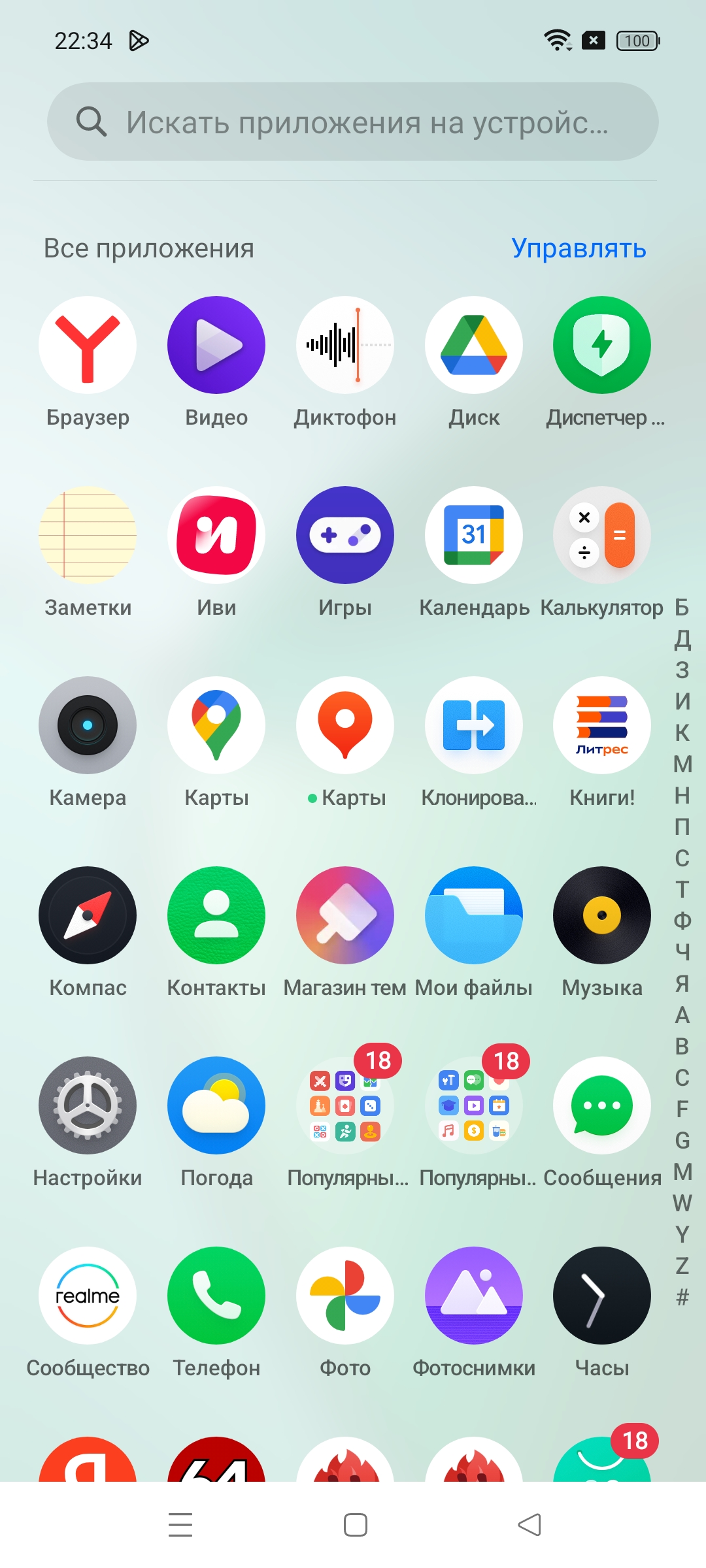
Task: Open the Книги! Литрес app
Action: pos(602,725)
